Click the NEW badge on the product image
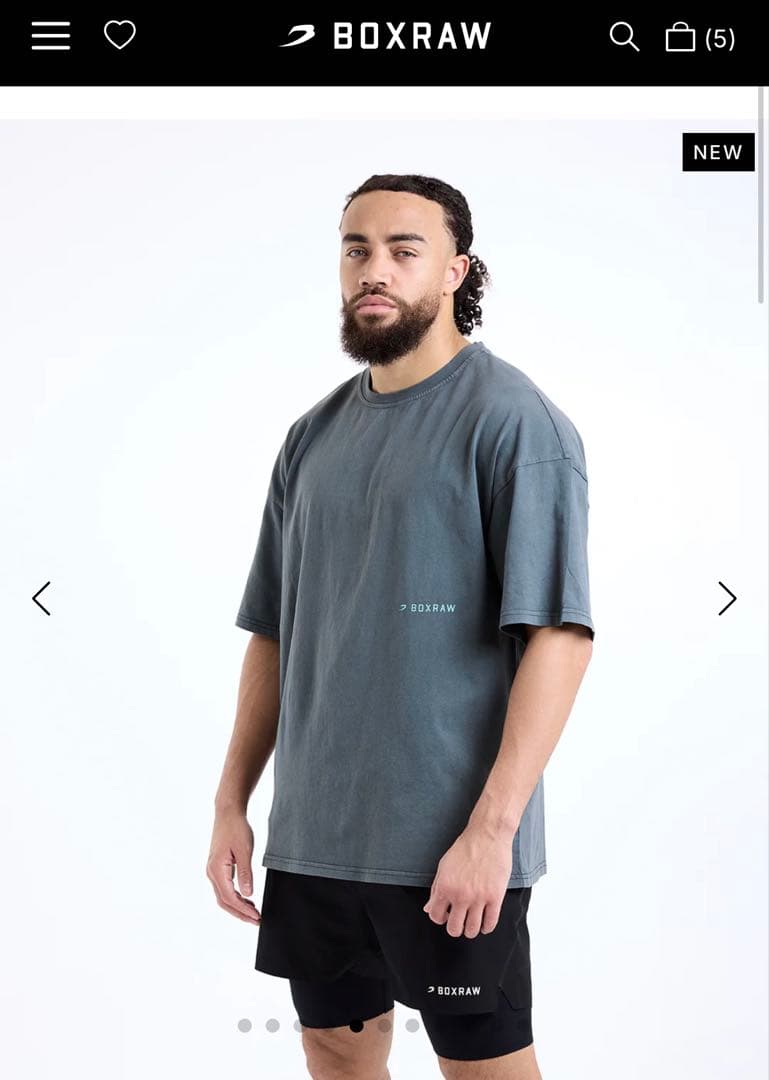This screenshot has height=1080, width=769. (718, 153)
